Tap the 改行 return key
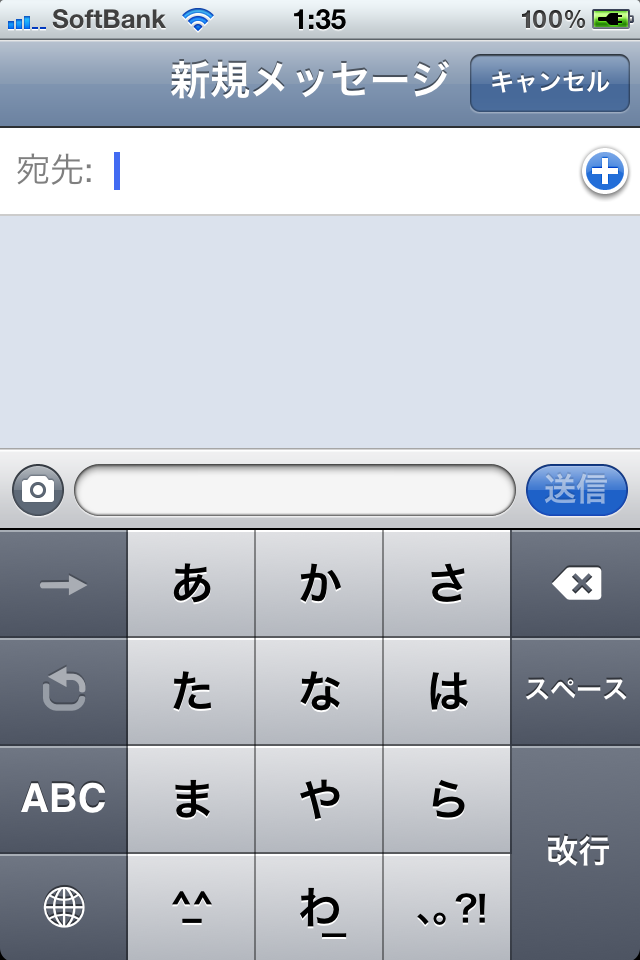The width and height of the screenshot is (640, 960). pyautogui.click(x=576, y=852)
